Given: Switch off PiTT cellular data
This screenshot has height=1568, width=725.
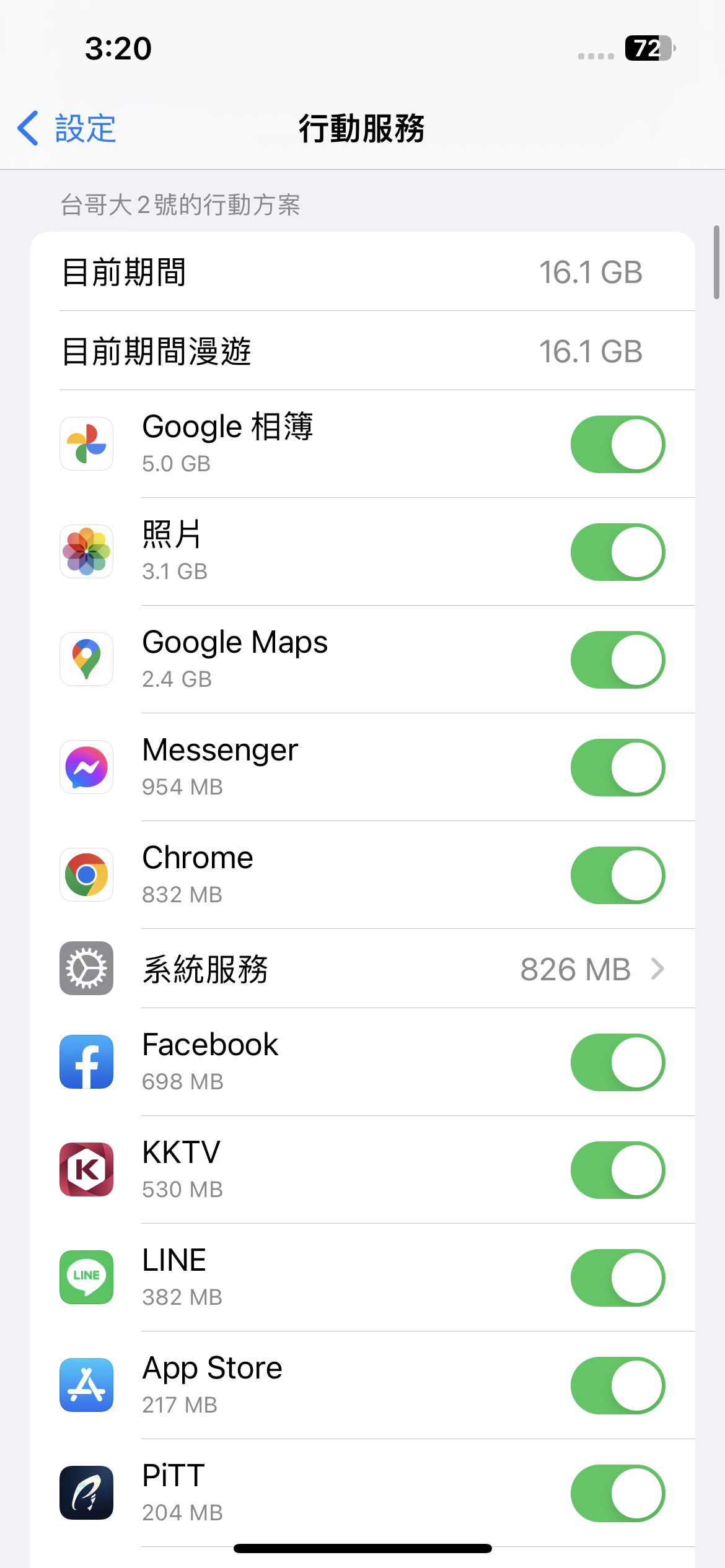Looking at the screenshot, I should tap(618, 1493).
